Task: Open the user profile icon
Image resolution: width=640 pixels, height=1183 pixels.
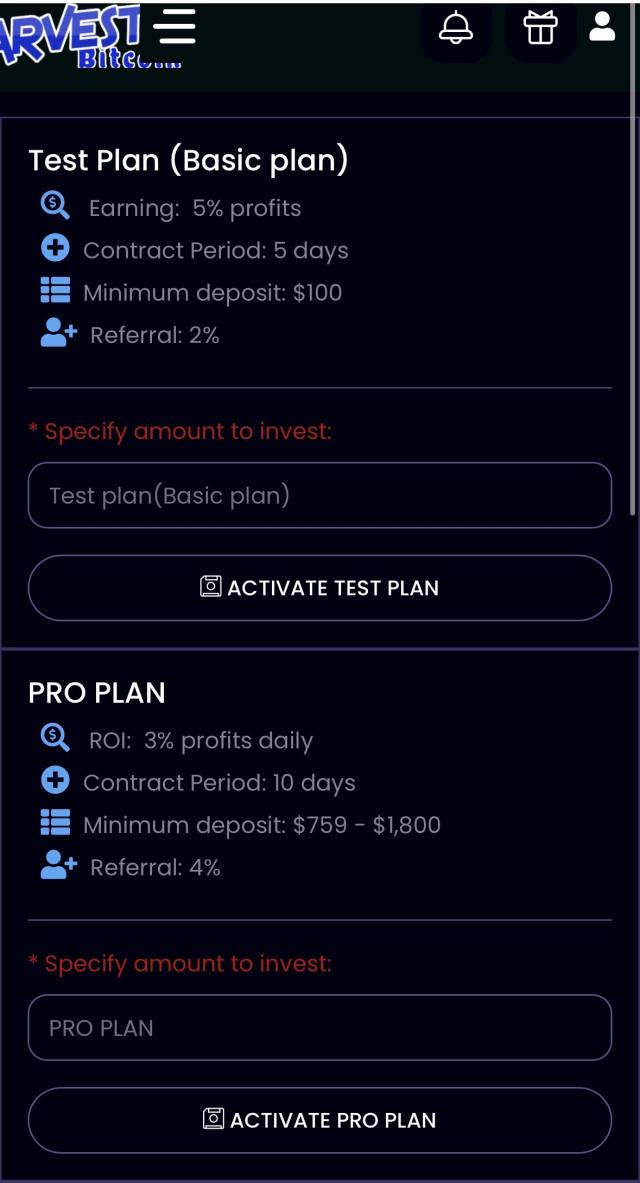Action: (x=602, y=26)
